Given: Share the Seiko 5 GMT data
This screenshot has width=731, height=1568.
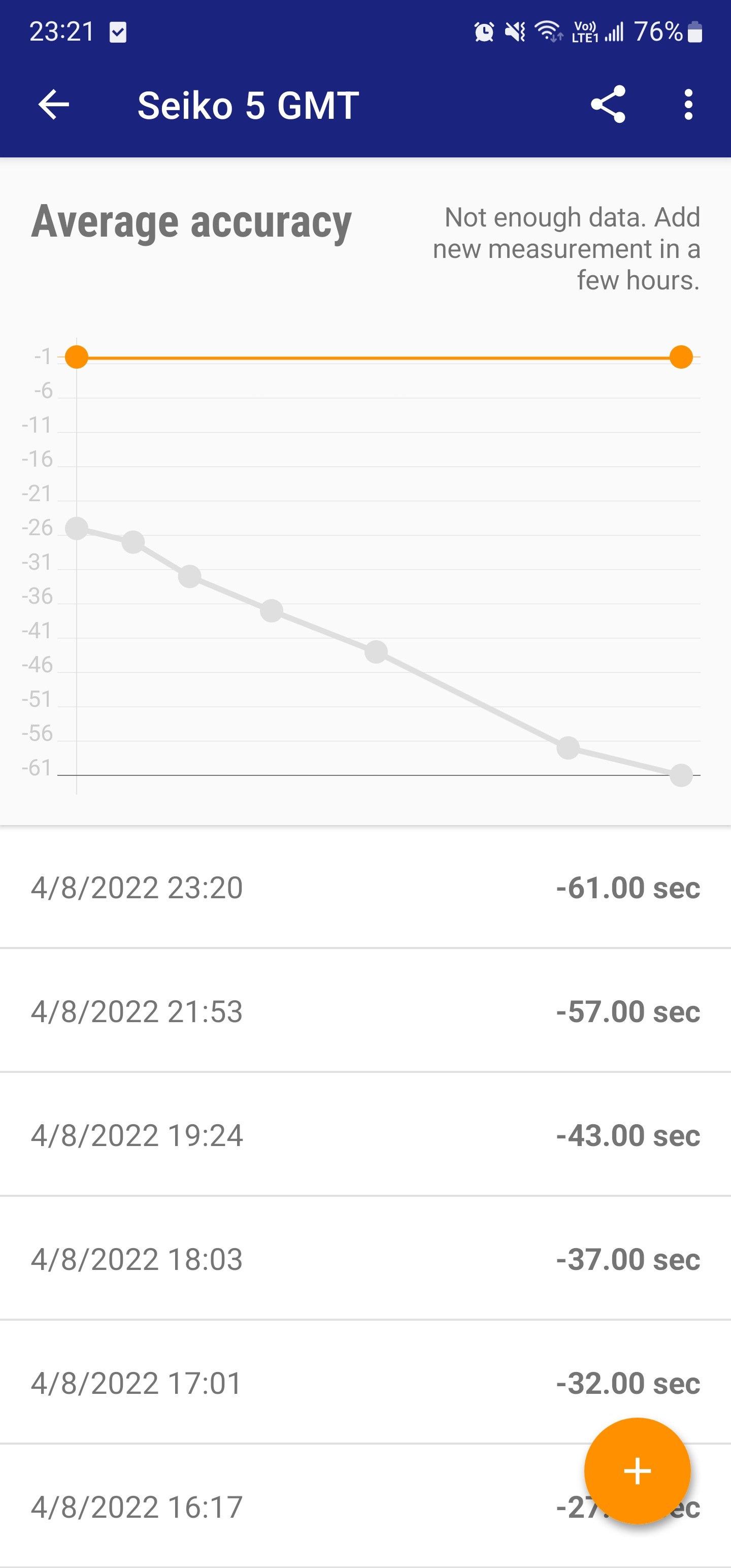Looking at the screenshot, I should tap(608, 105).
